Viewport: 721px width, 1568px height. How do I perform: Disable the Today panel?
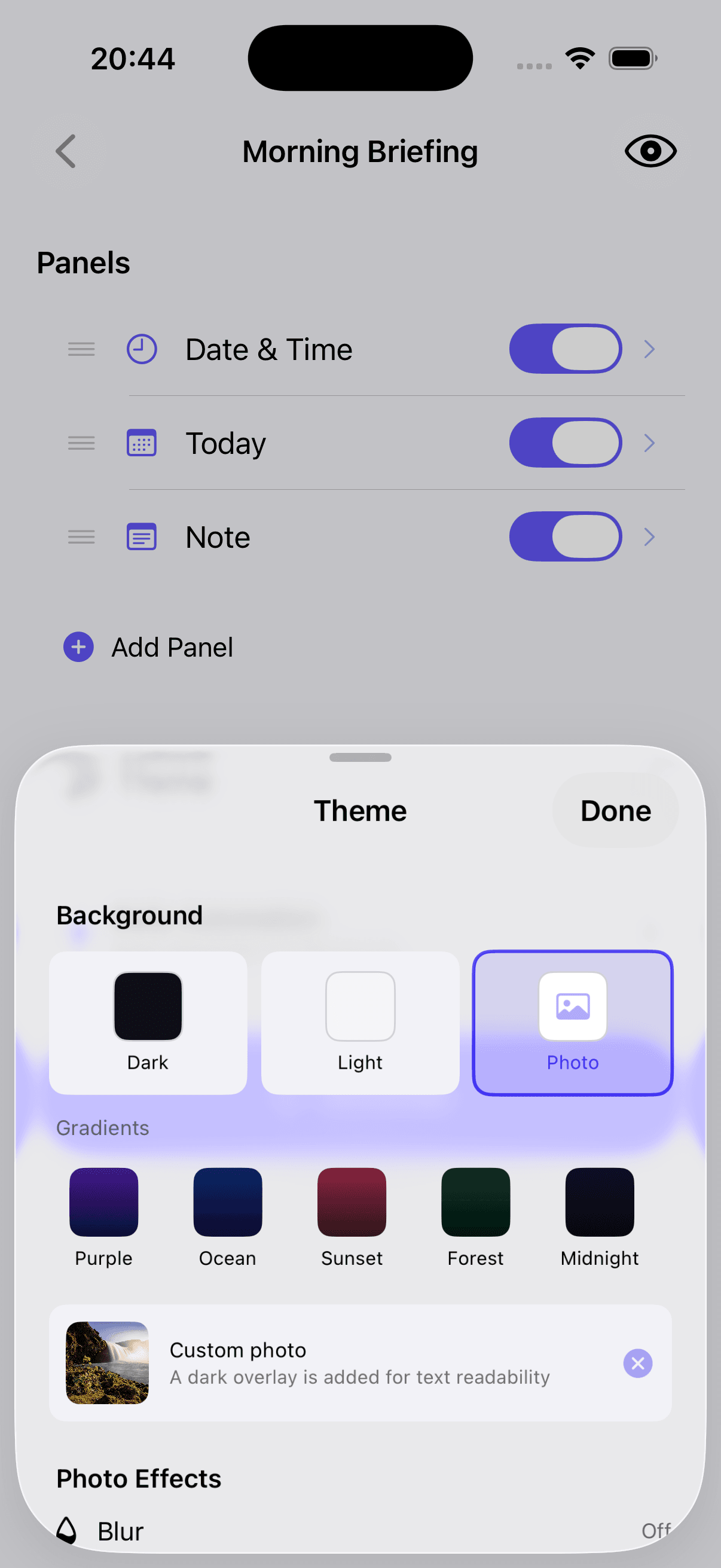(564, 443)
